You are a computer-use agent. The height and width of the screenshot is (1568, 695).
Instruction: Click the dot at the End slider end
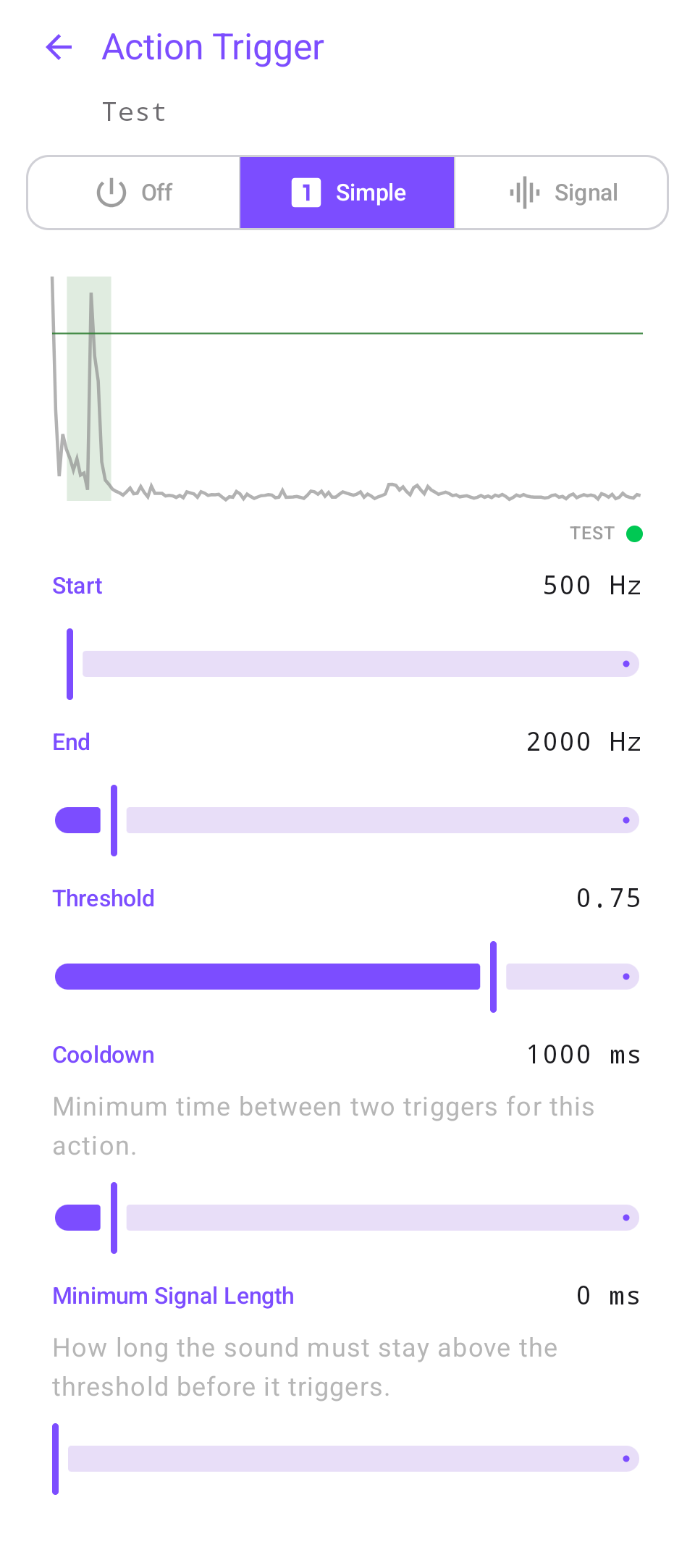coord(626,819)
